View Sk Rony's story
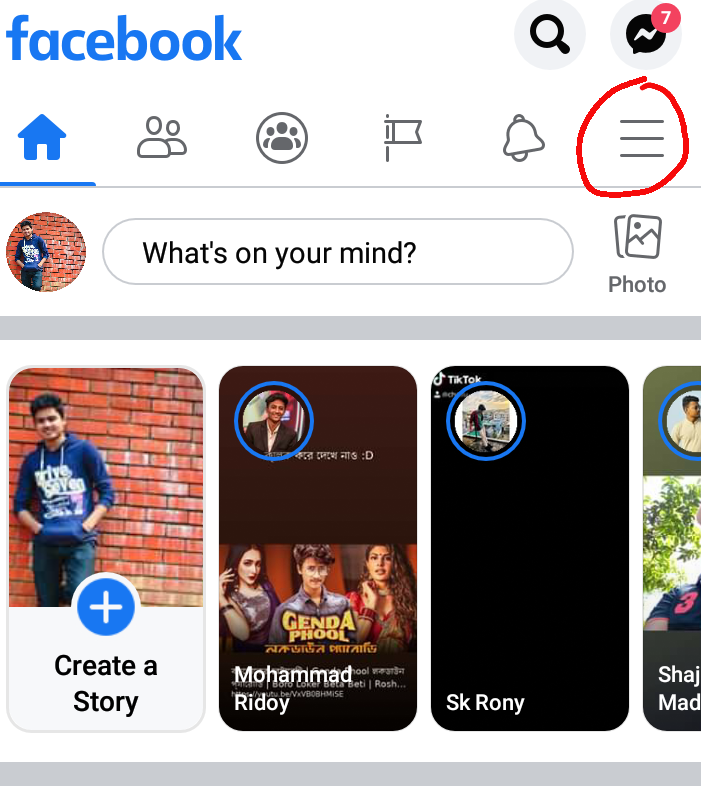The width and height of the screenshot is (701, 807). coord(529,547)
